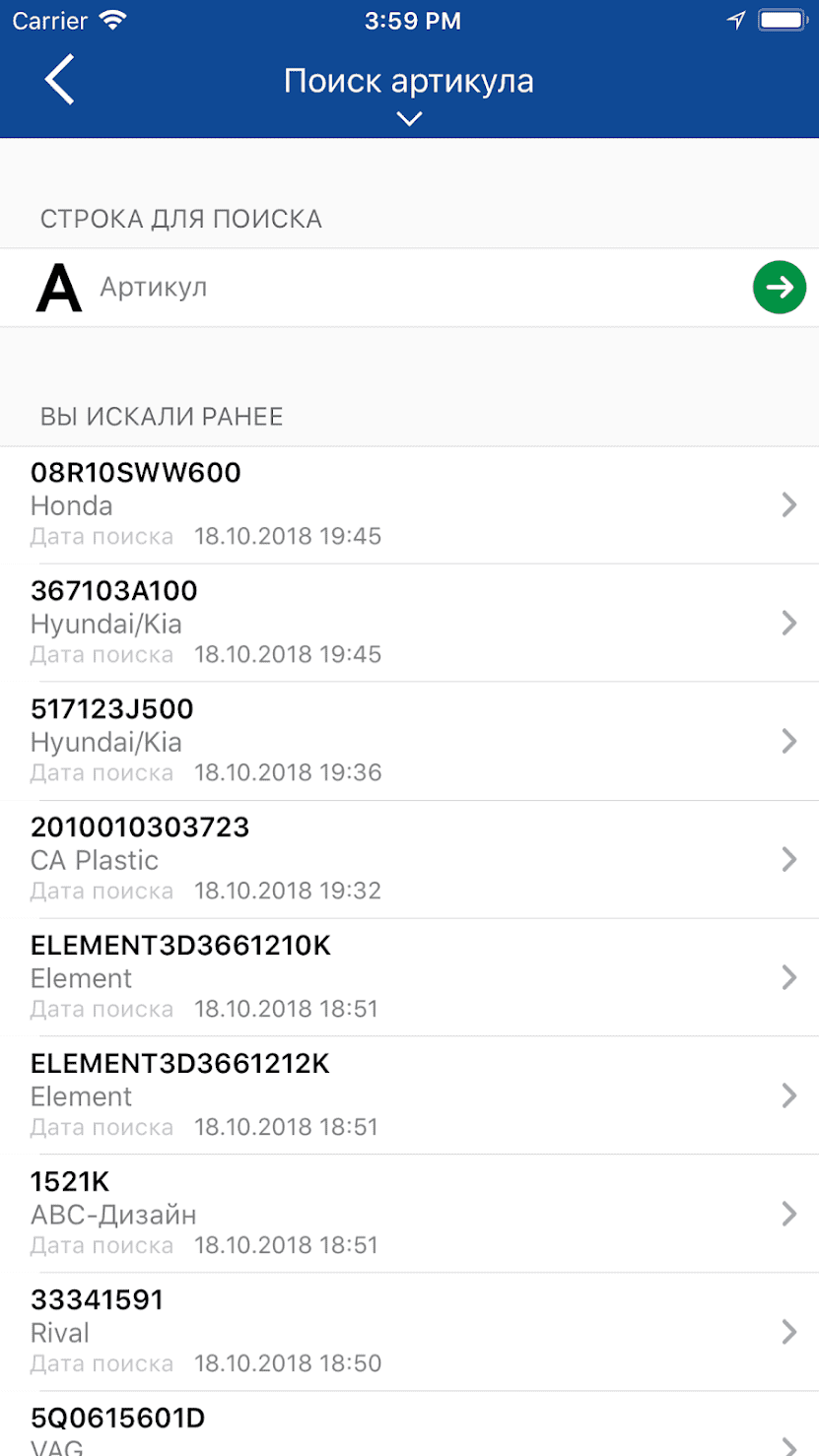Image resolution: width=819 pixels, height=1456 pixels.
Task: Go back using the header arrow
Action: tap(59, 80)
